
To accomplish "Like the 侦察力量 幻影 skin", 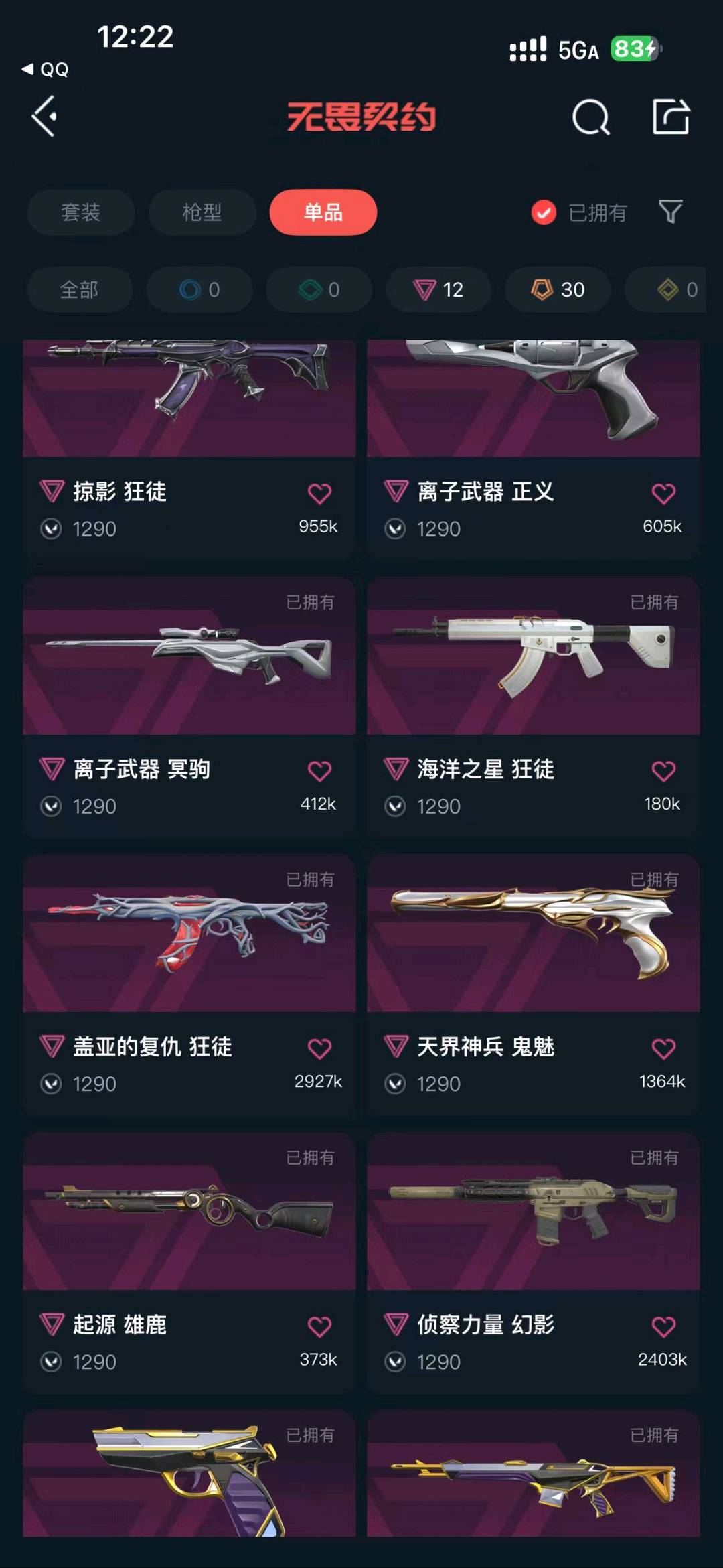I will pos(663,1326).
